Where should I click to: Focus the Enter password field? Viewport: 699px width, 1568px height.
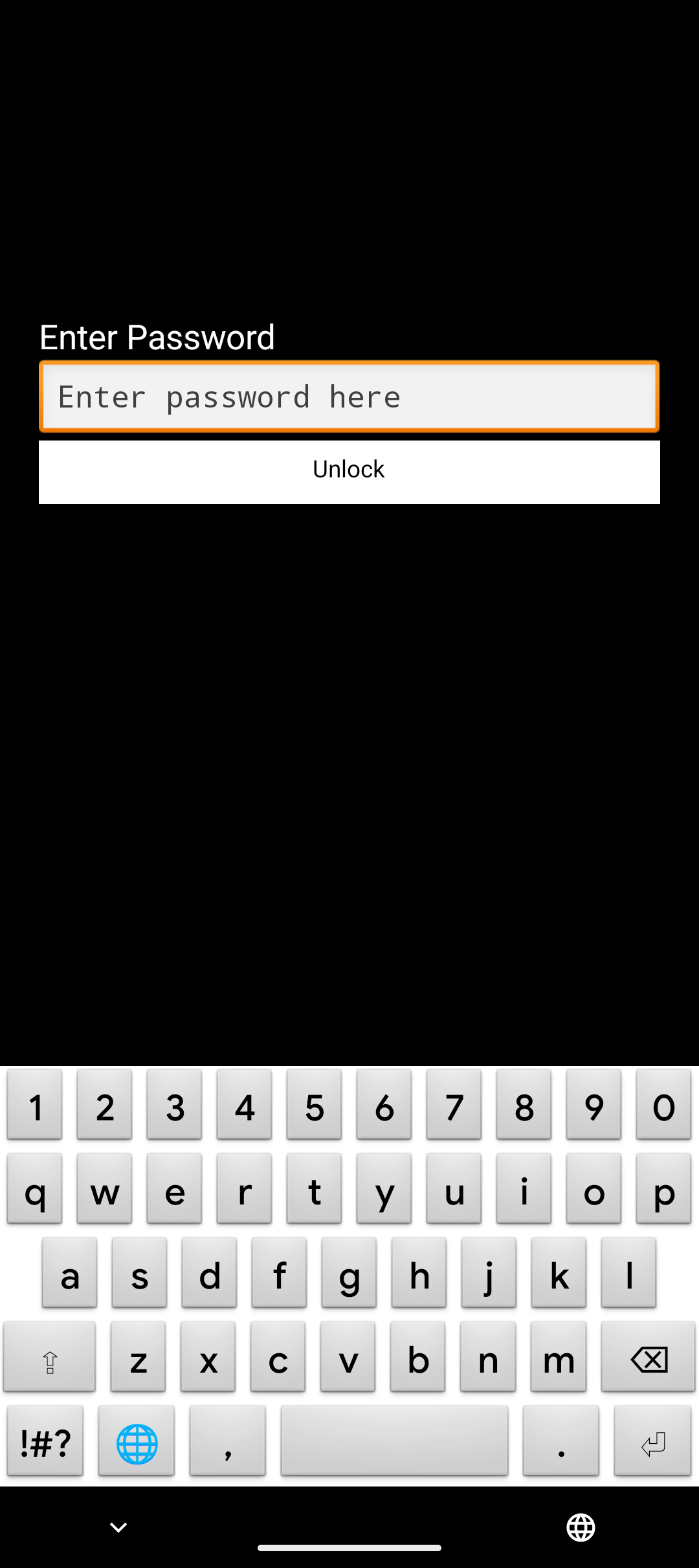pyautogui.click(x=349, y=397)
